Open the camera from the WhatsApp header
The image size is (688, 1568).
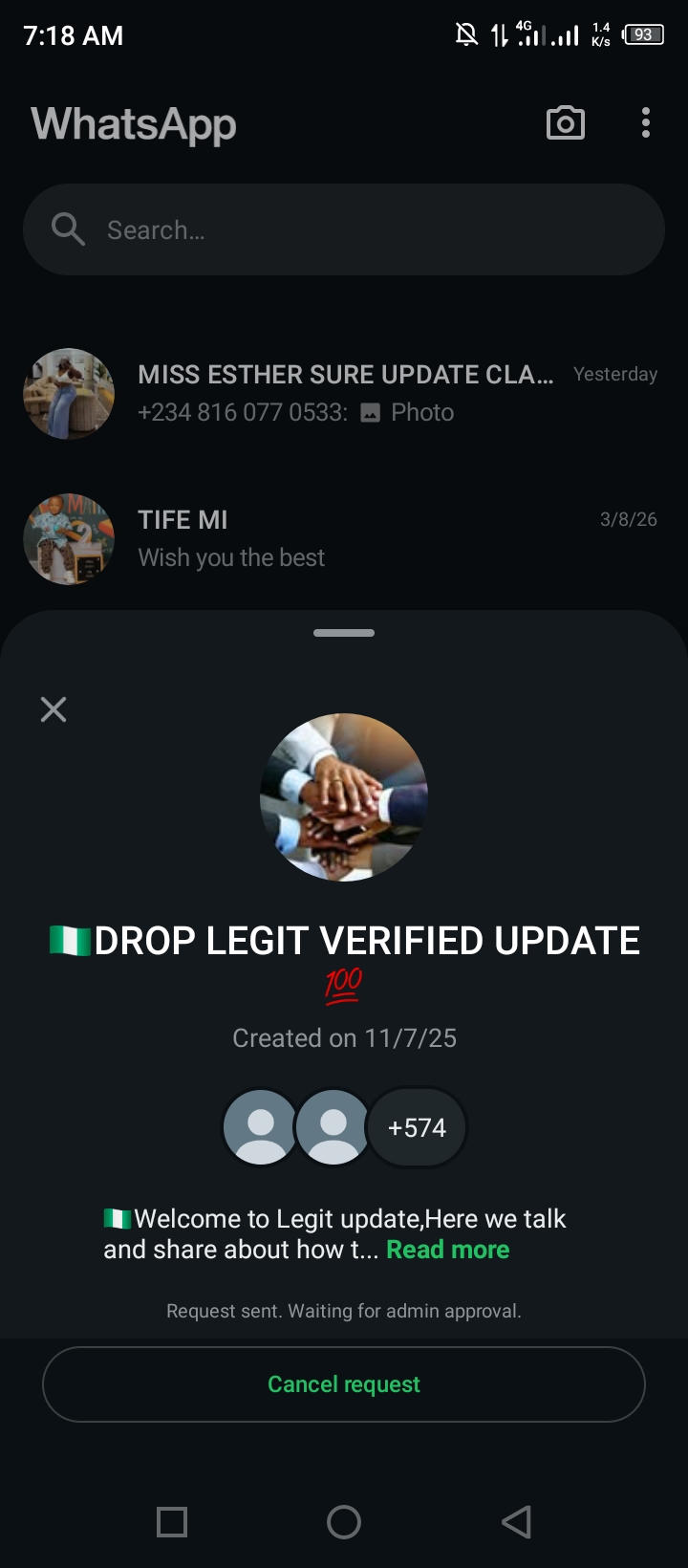coord(565,123)
